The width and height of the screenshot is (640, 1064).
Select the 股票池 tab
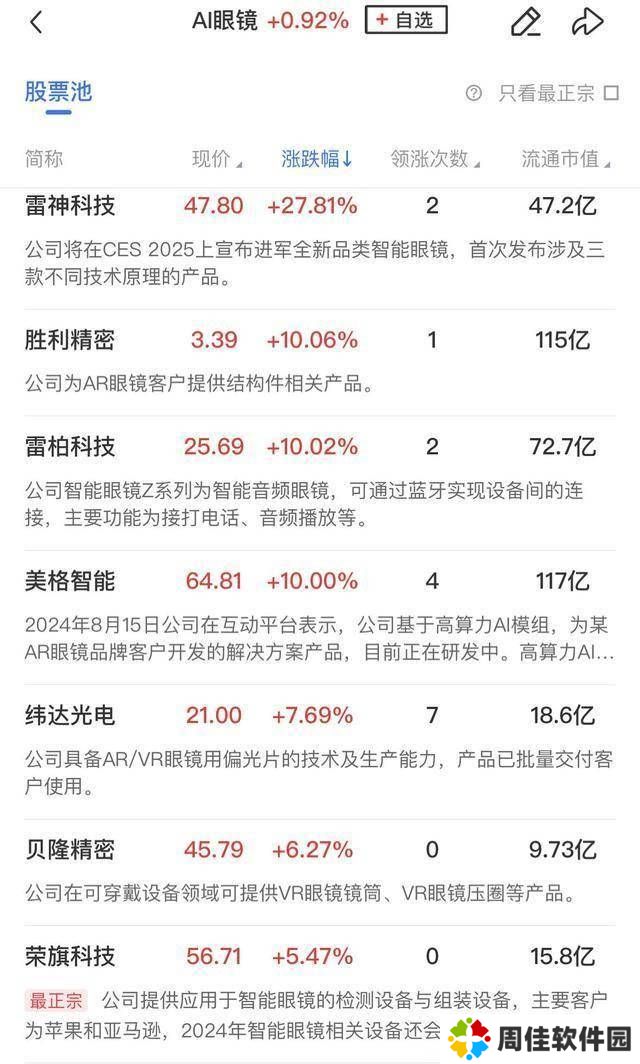coord(58,92)
